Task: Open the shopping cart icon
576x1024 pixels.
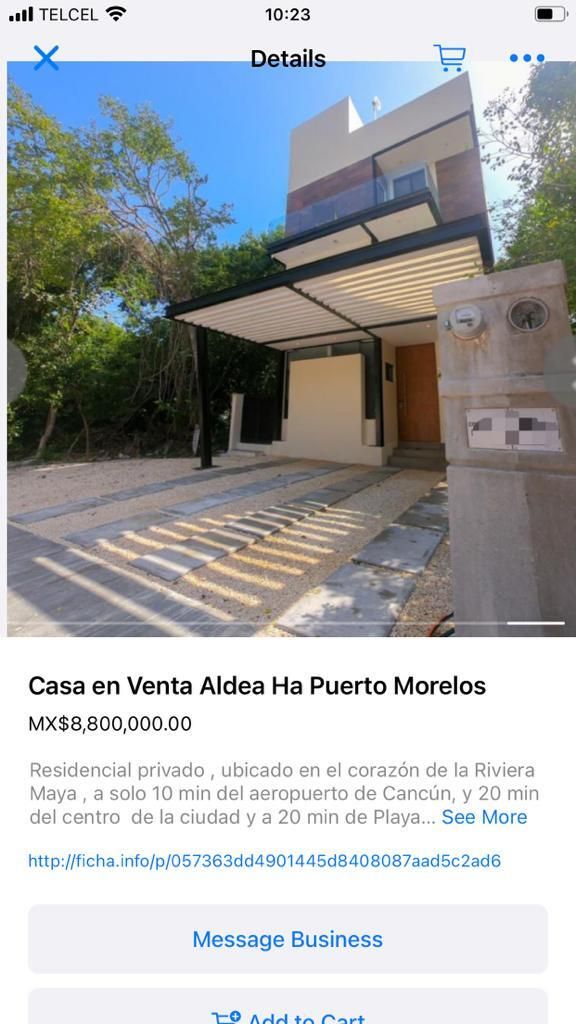Action: click(450, 58)
